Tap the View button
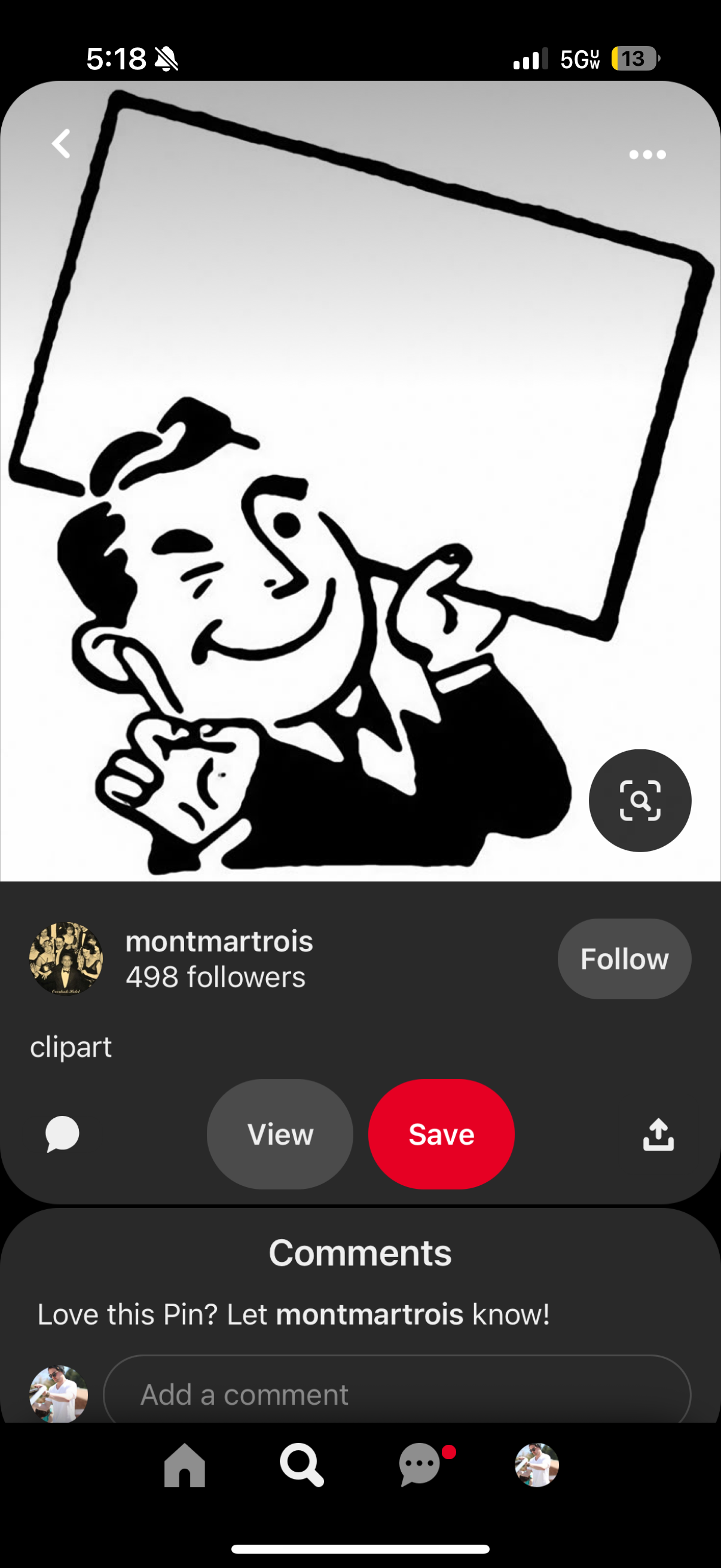 coord(280,1134)
